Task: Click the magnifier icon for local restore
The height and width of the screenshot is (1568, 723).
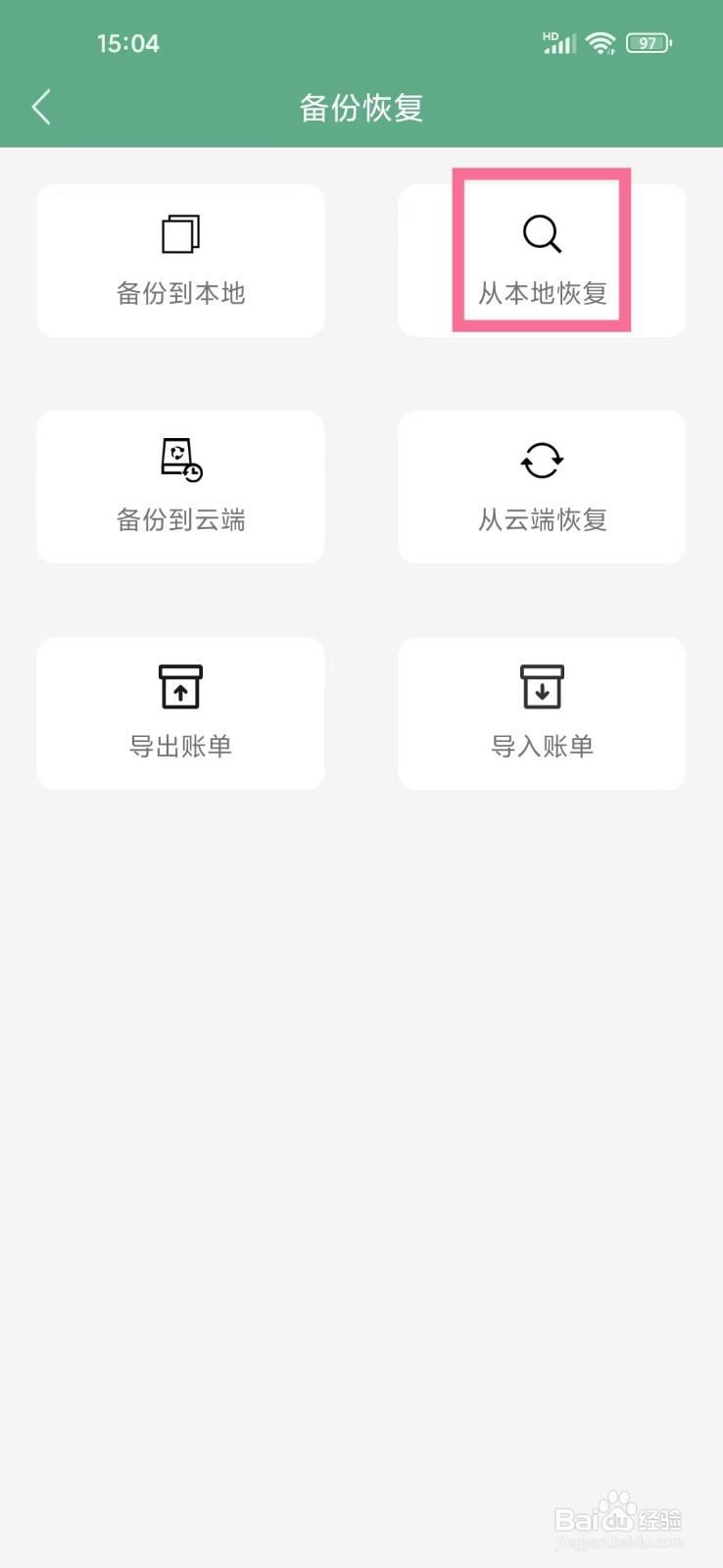Action: [541, 233]
